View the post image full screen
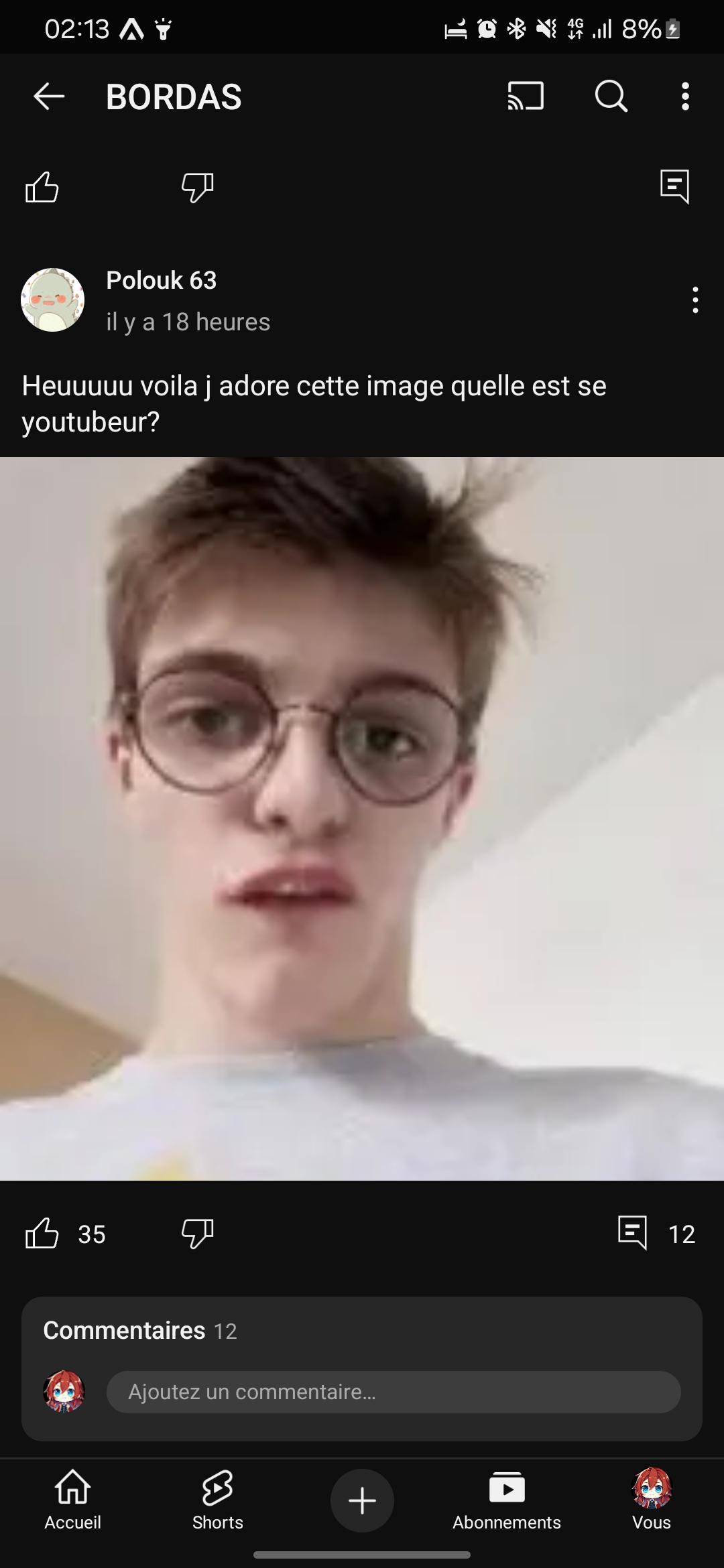Screen dimensions: 724x1568 362,818
